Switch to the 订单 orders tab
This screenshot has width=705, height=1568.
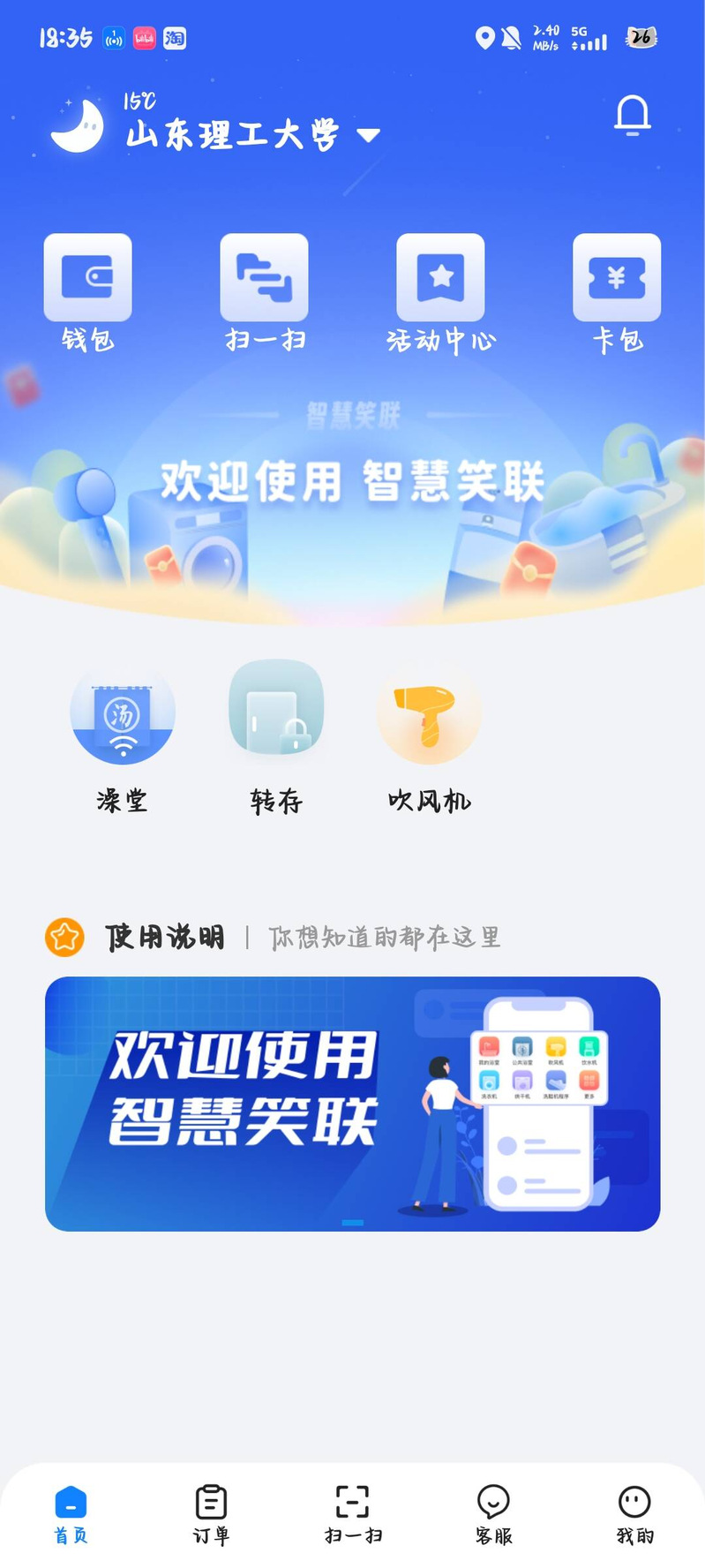coord(211,1513)
